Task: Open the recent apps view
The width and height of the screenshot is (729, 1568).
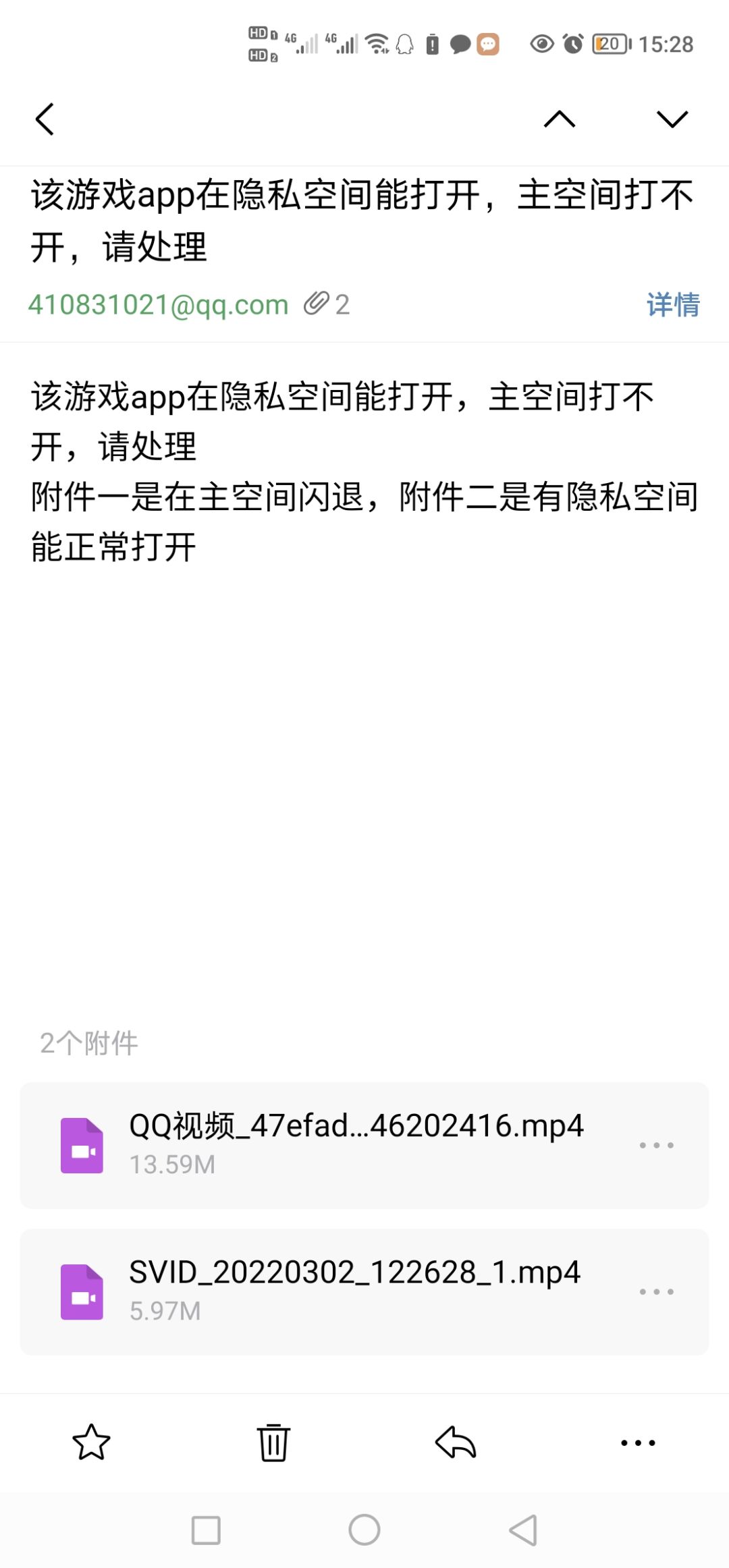Action: click(x=206, y=1530)
